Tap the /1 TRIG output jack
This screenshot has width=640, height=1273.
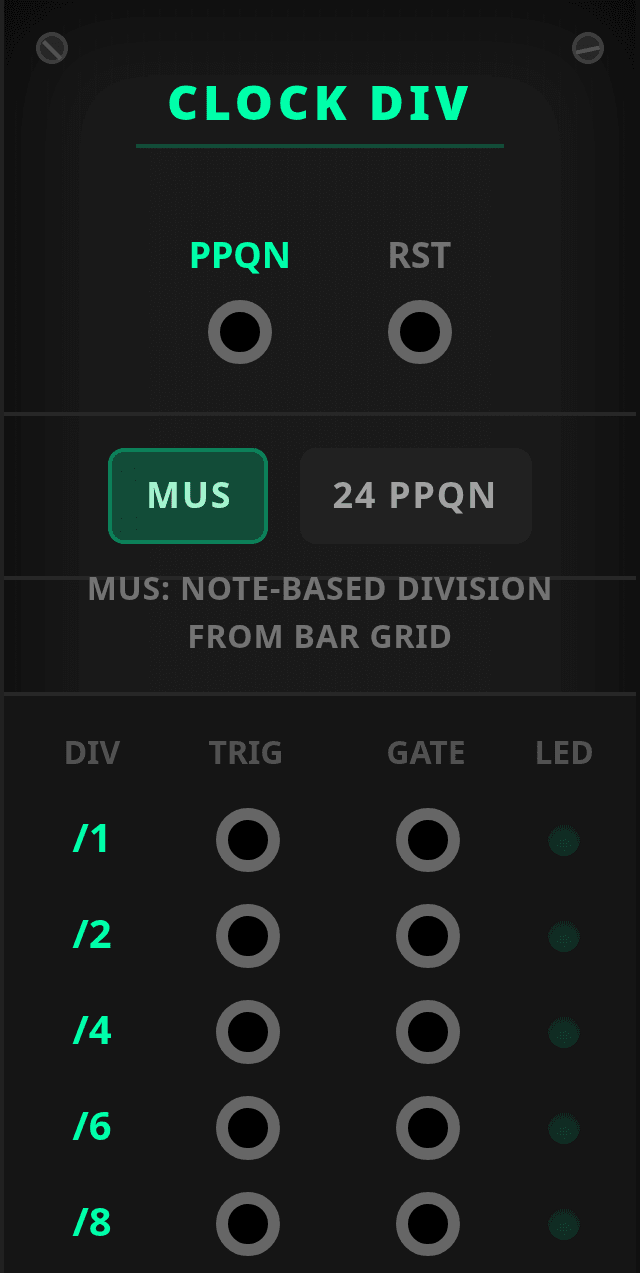click(x=248, y=840)
